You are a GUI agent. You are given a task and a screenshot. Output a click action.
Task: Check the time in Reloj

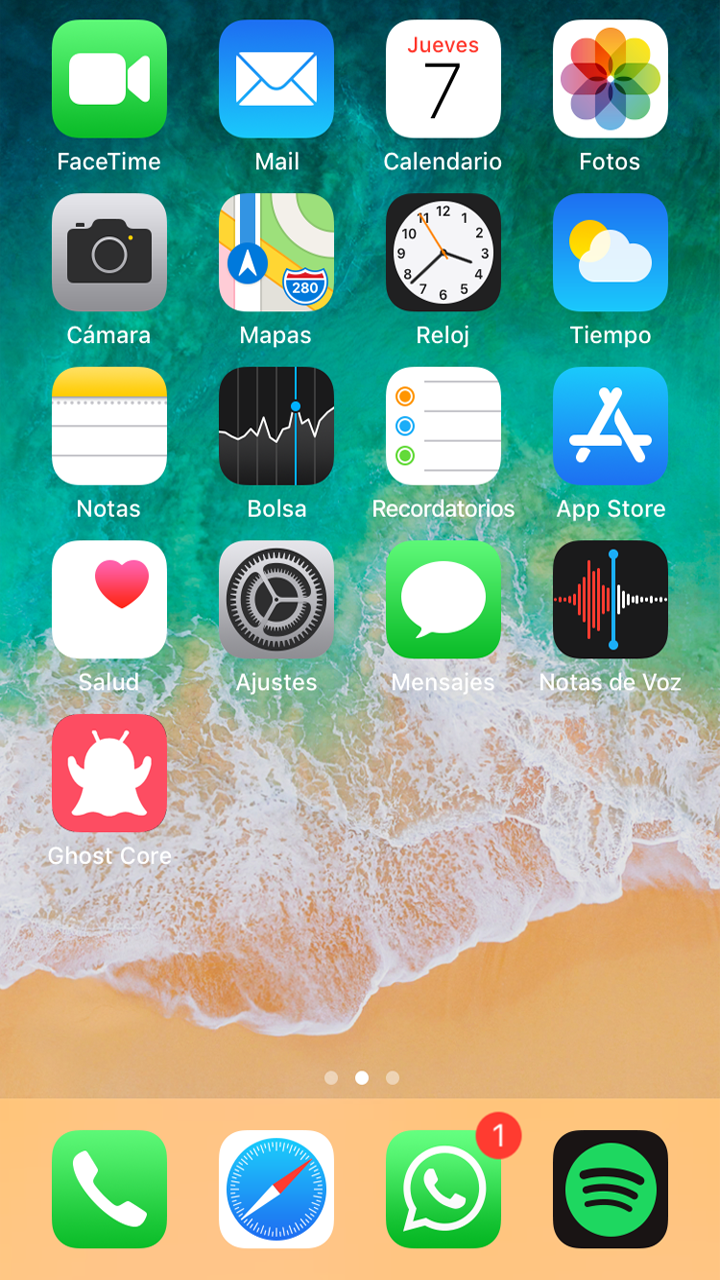pyautogui.click(x=443, y=252)
